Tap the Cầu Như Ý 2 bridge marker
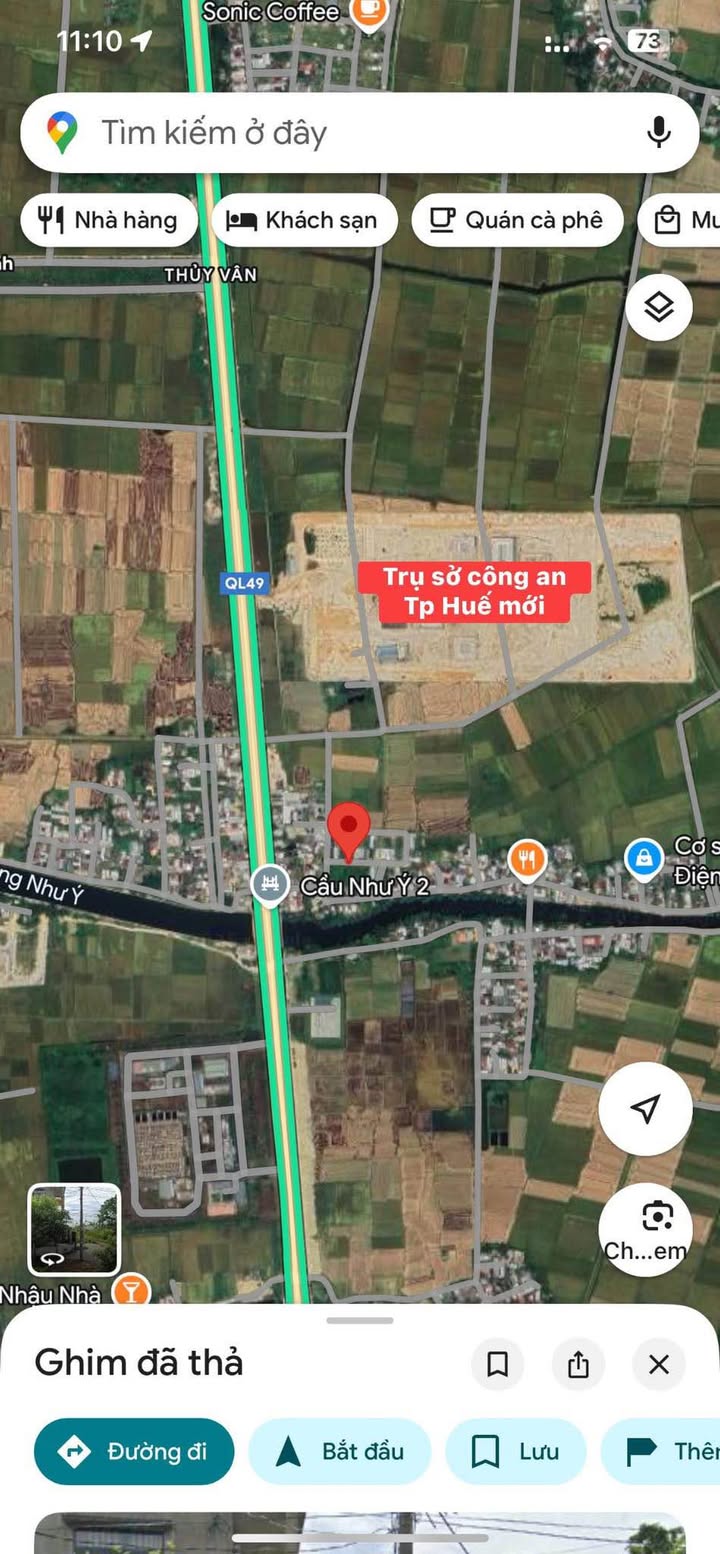 click(x=269, y=884)
